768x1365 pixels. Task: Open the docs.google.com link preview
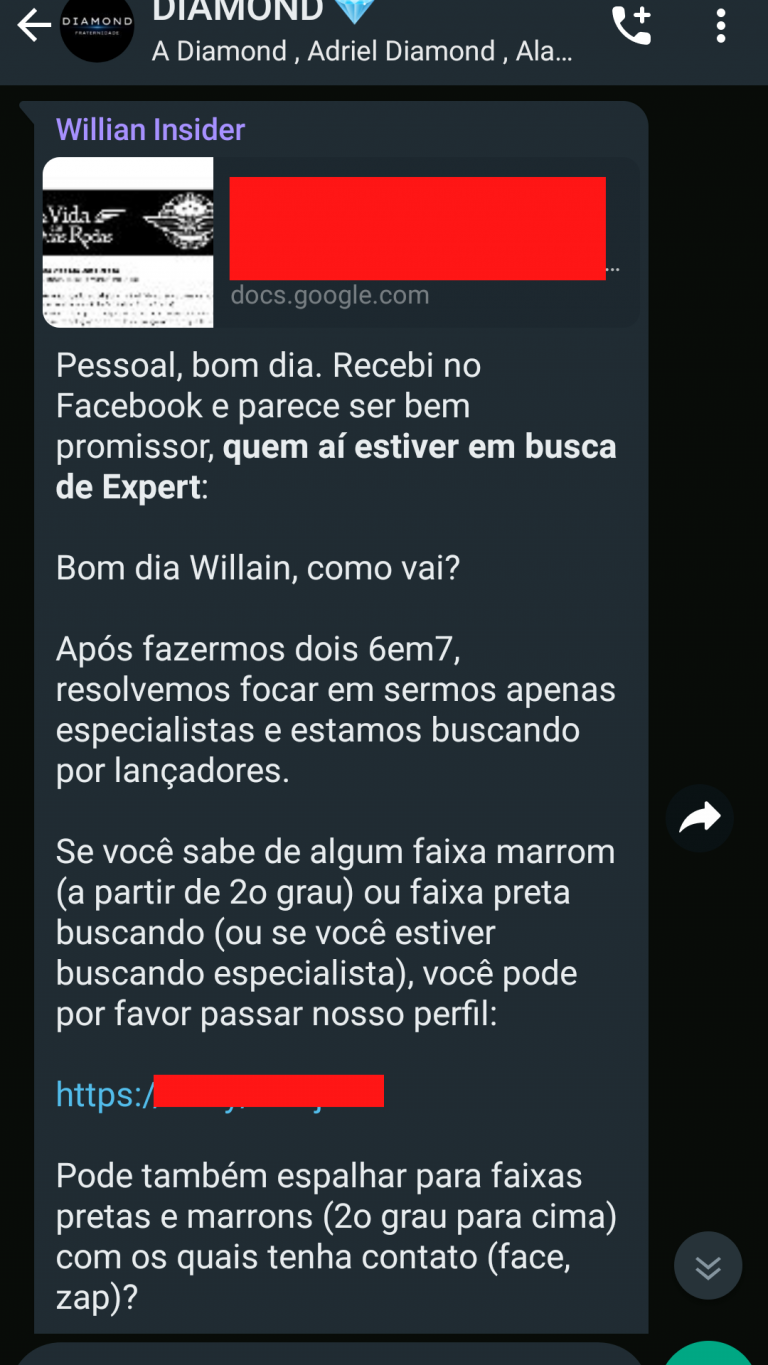pos(340,242)
